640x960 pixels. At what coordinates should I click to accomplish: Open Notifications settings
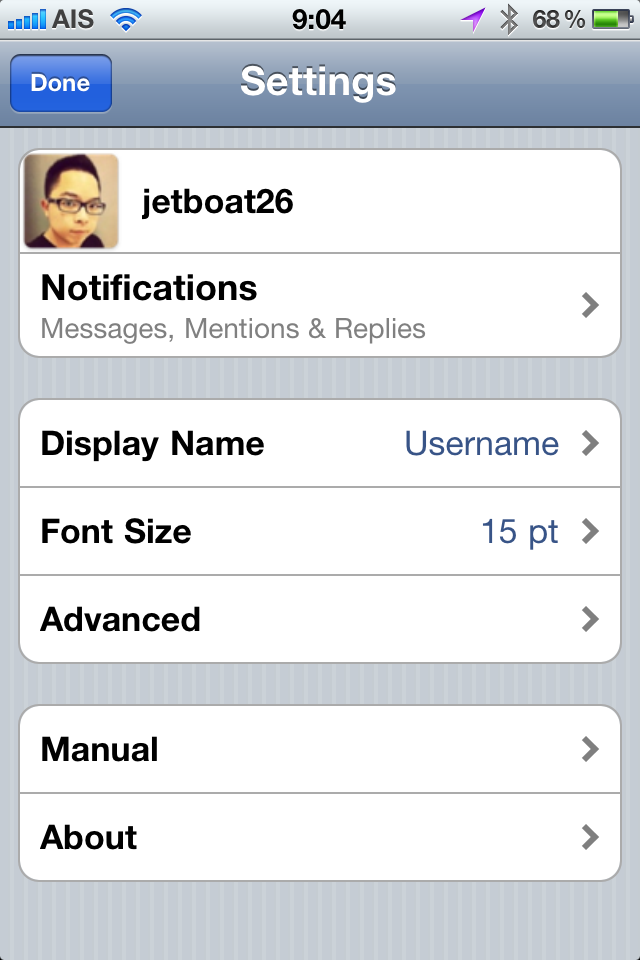click(320, 305)
